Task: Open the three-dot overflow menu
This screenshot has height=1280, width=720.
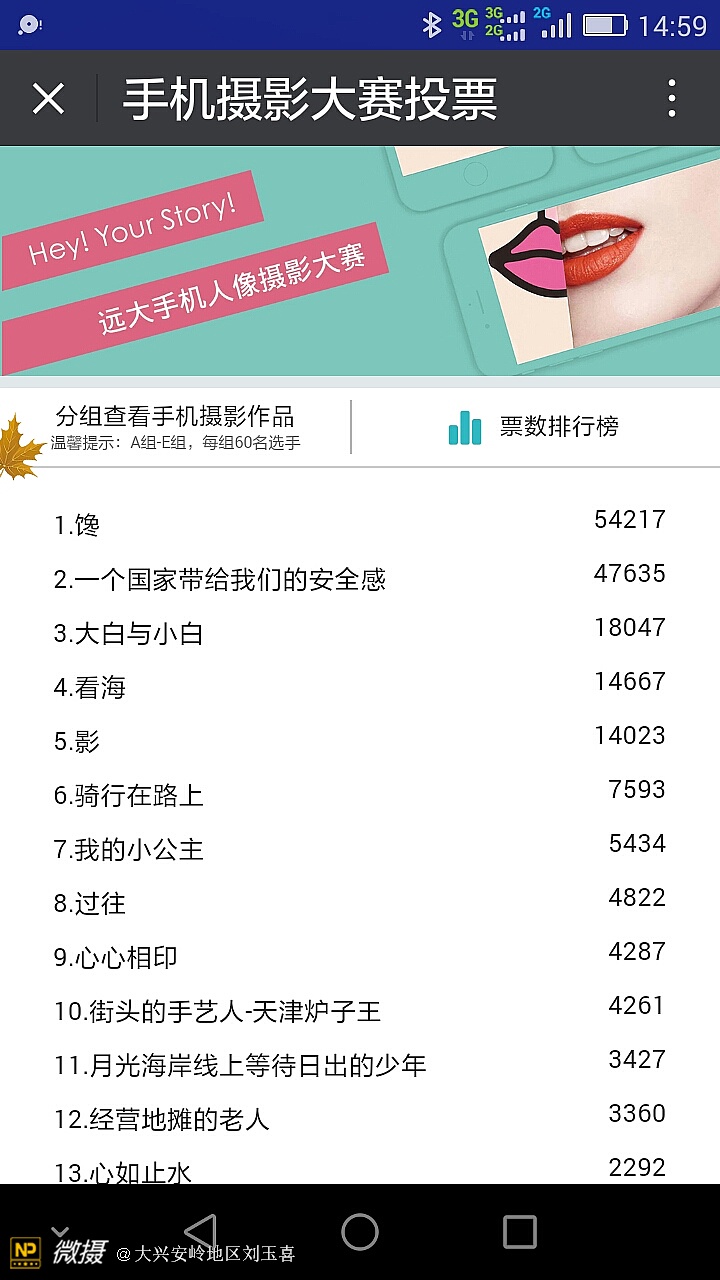Action: point(672,99)
